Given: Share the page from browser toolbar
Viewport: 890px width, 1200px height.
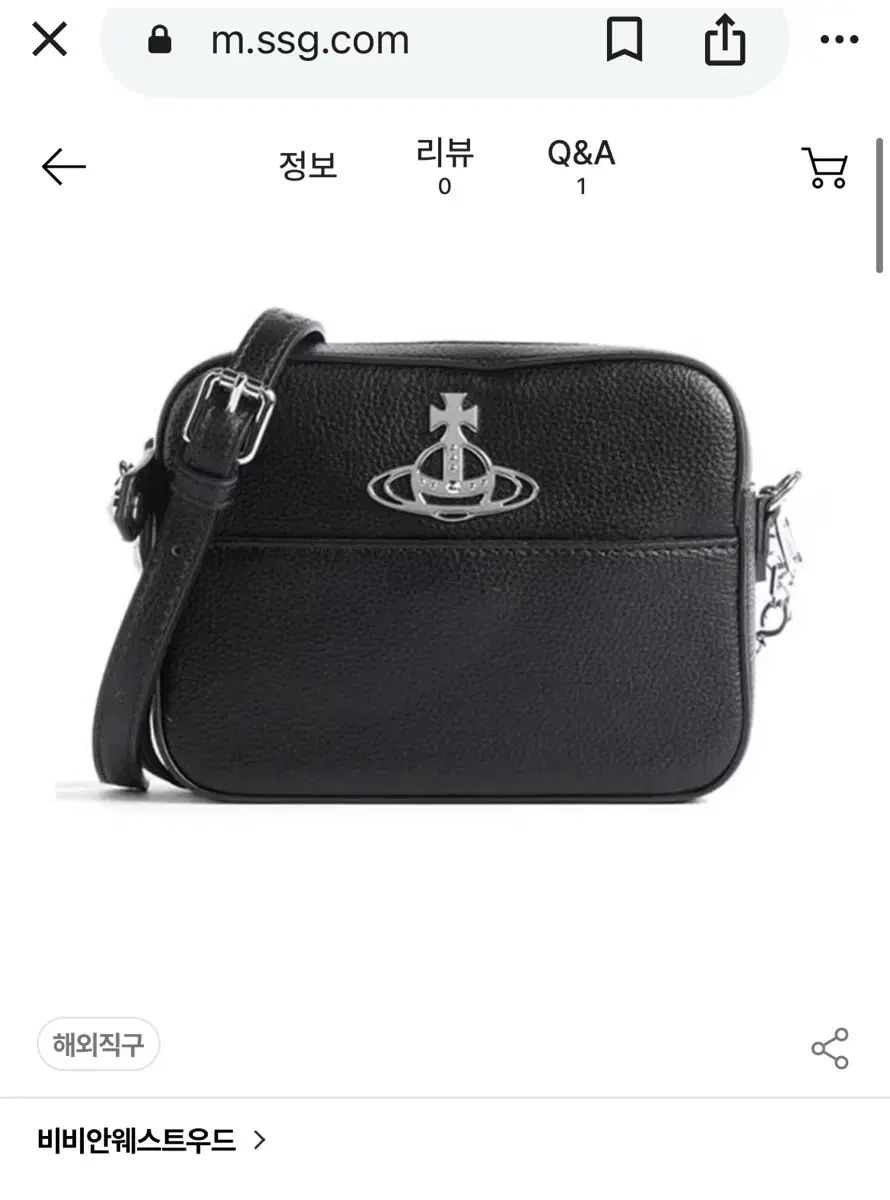Looking at the screenshot, I should [x=725, y=41].
